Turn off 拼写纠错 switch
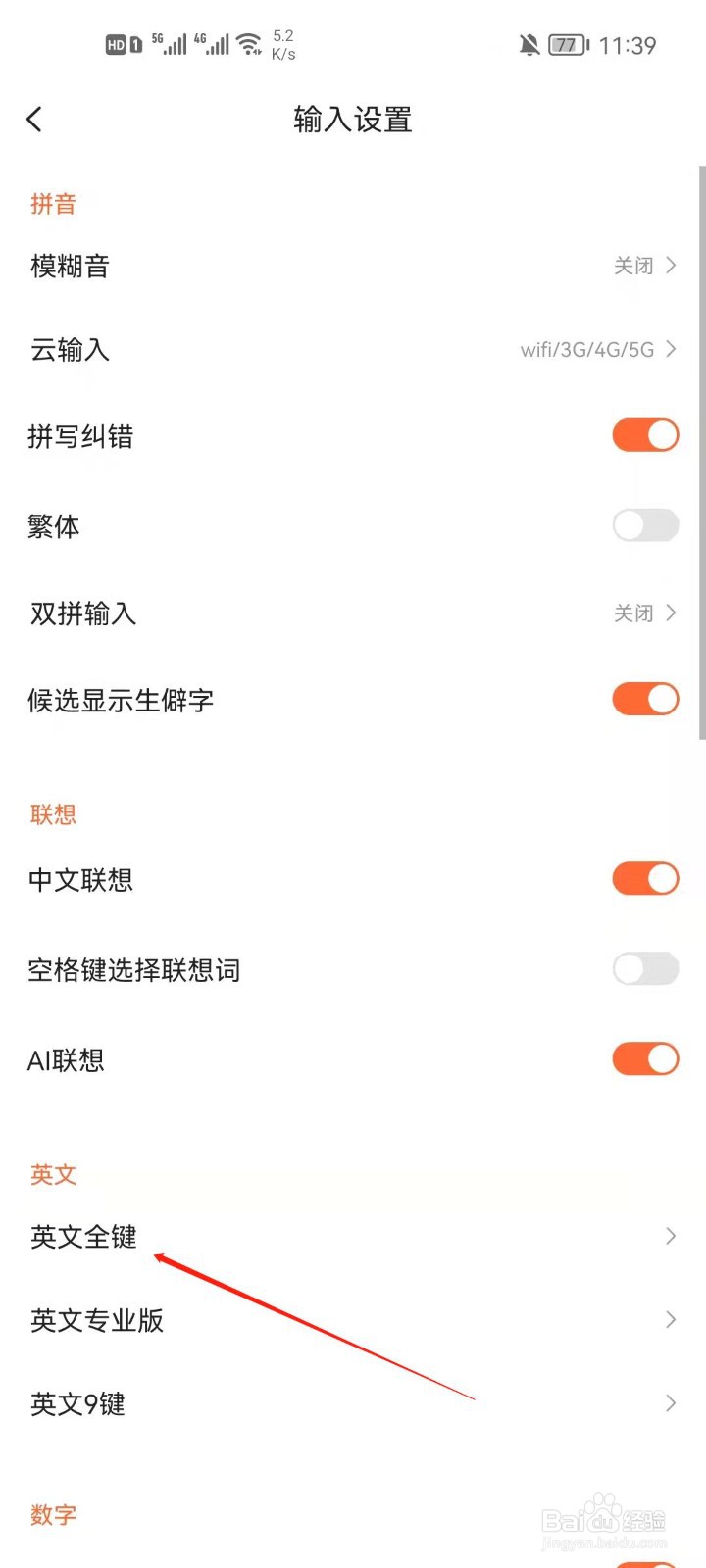 [645, 435]
